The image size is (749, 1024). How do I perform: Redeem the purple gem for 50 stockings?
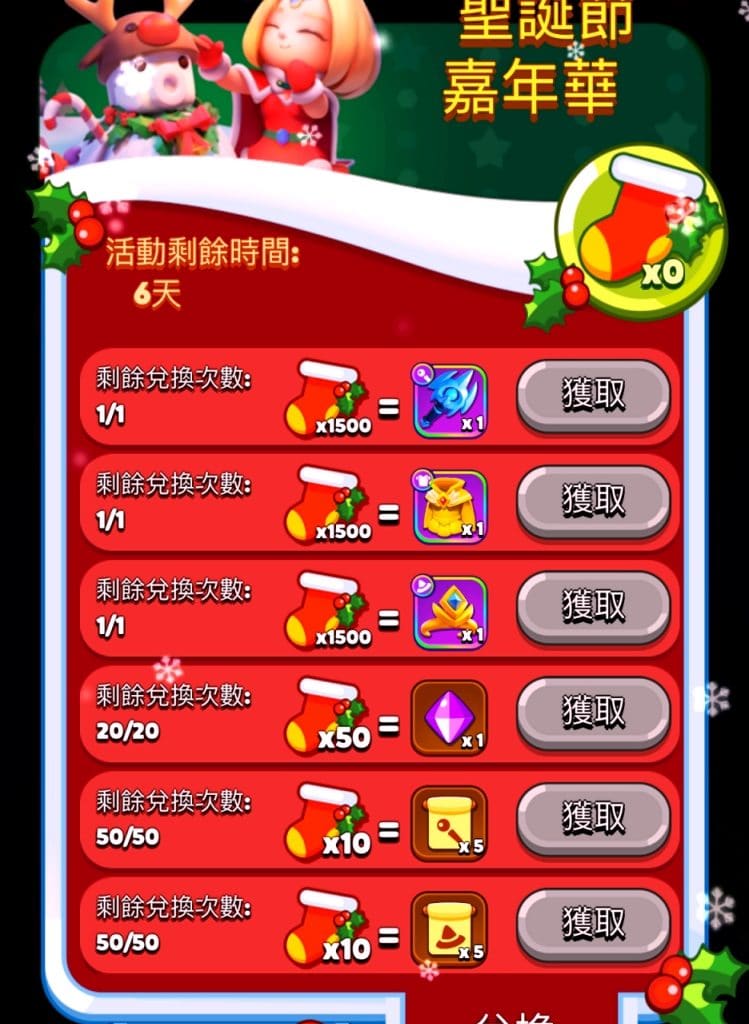(593, 713)
